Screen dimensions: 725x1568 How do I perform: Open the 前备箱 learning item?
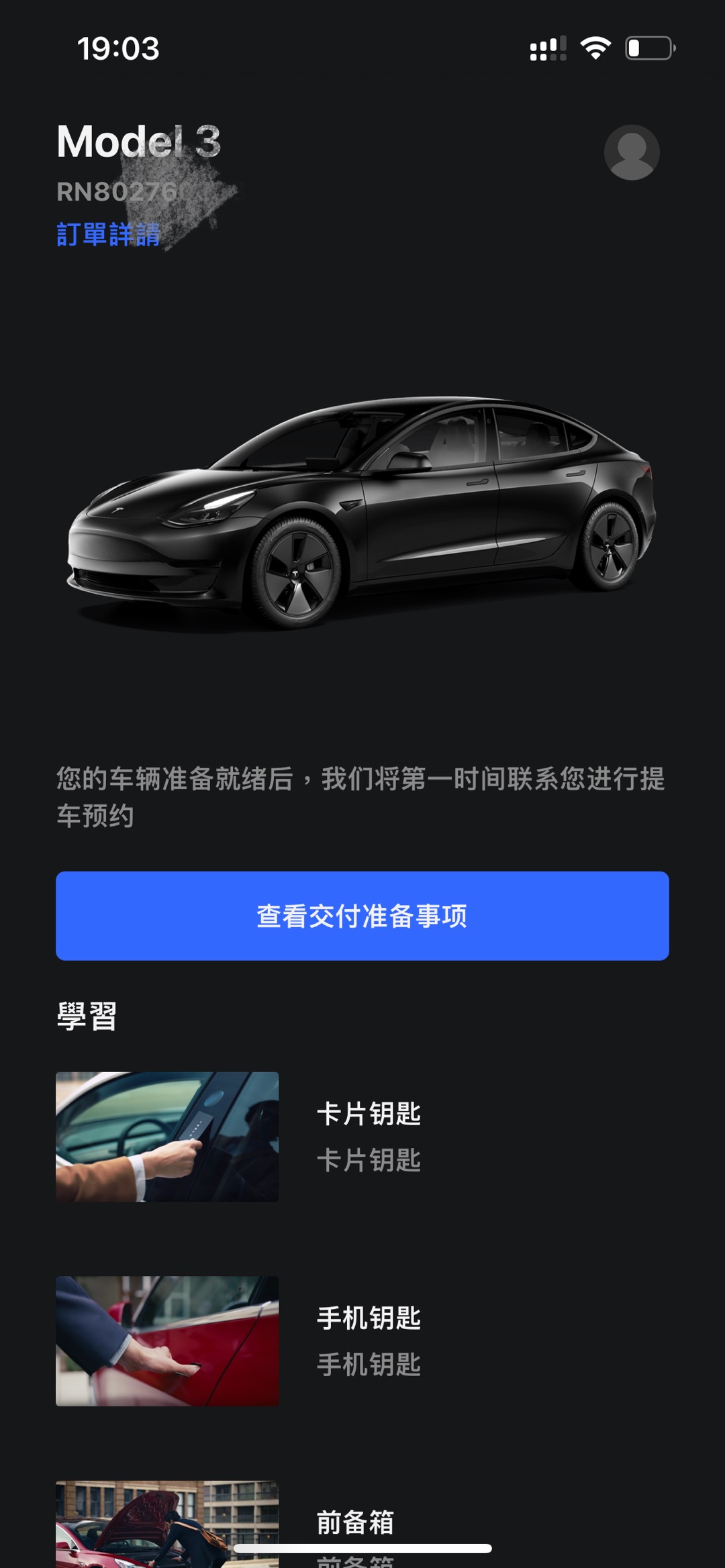click(x=362, y=1524)
